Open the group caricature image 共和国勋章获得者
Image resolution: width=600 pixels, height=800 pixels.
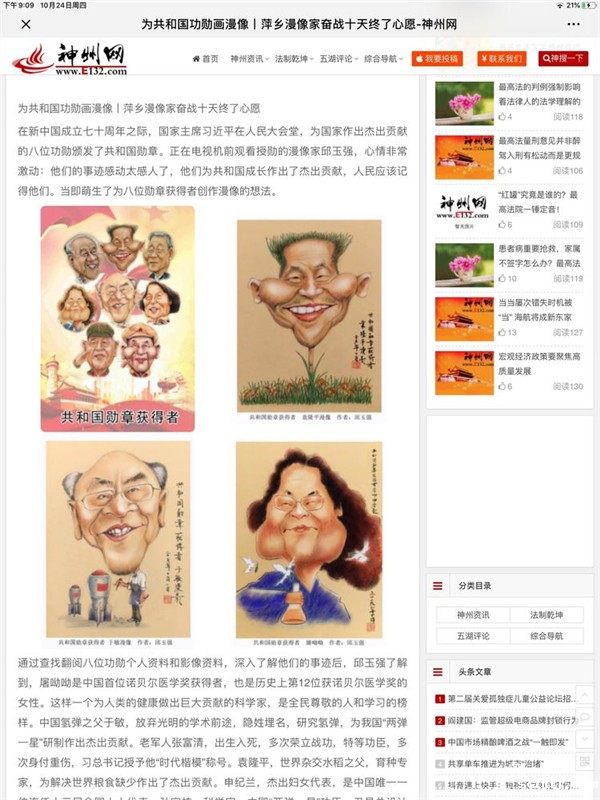click(118, 318)
